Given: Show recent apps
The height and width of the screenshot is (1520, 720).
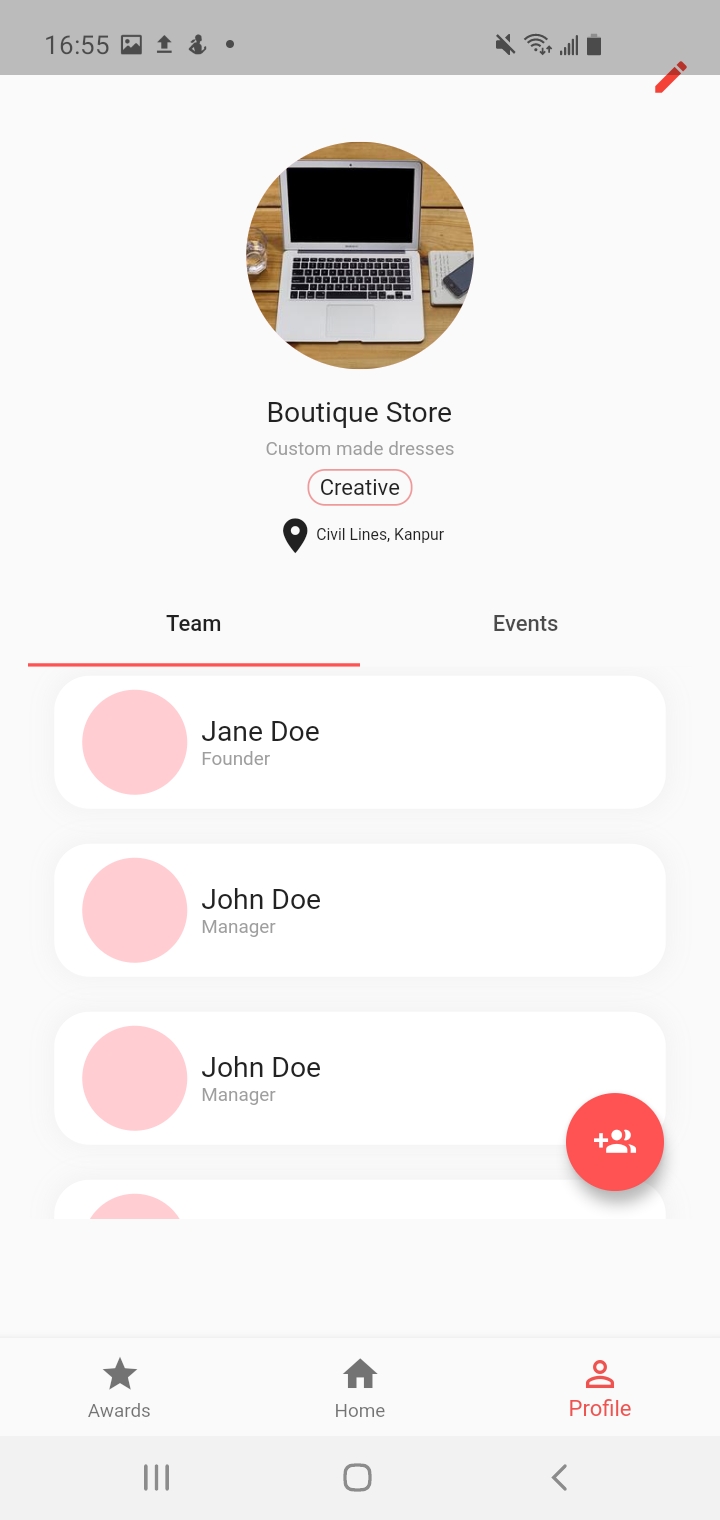Looking at the screenshot, I should coord(156,1477).
